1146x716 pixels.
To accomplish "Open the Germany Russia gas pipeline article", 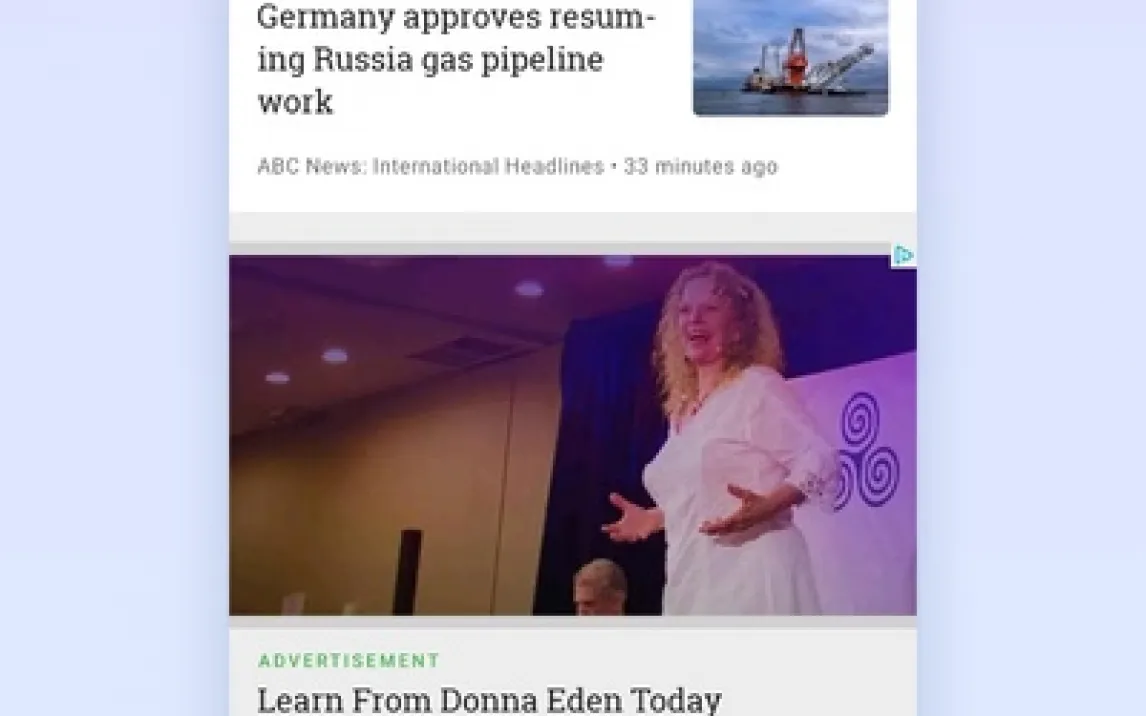I will point(457,60).
